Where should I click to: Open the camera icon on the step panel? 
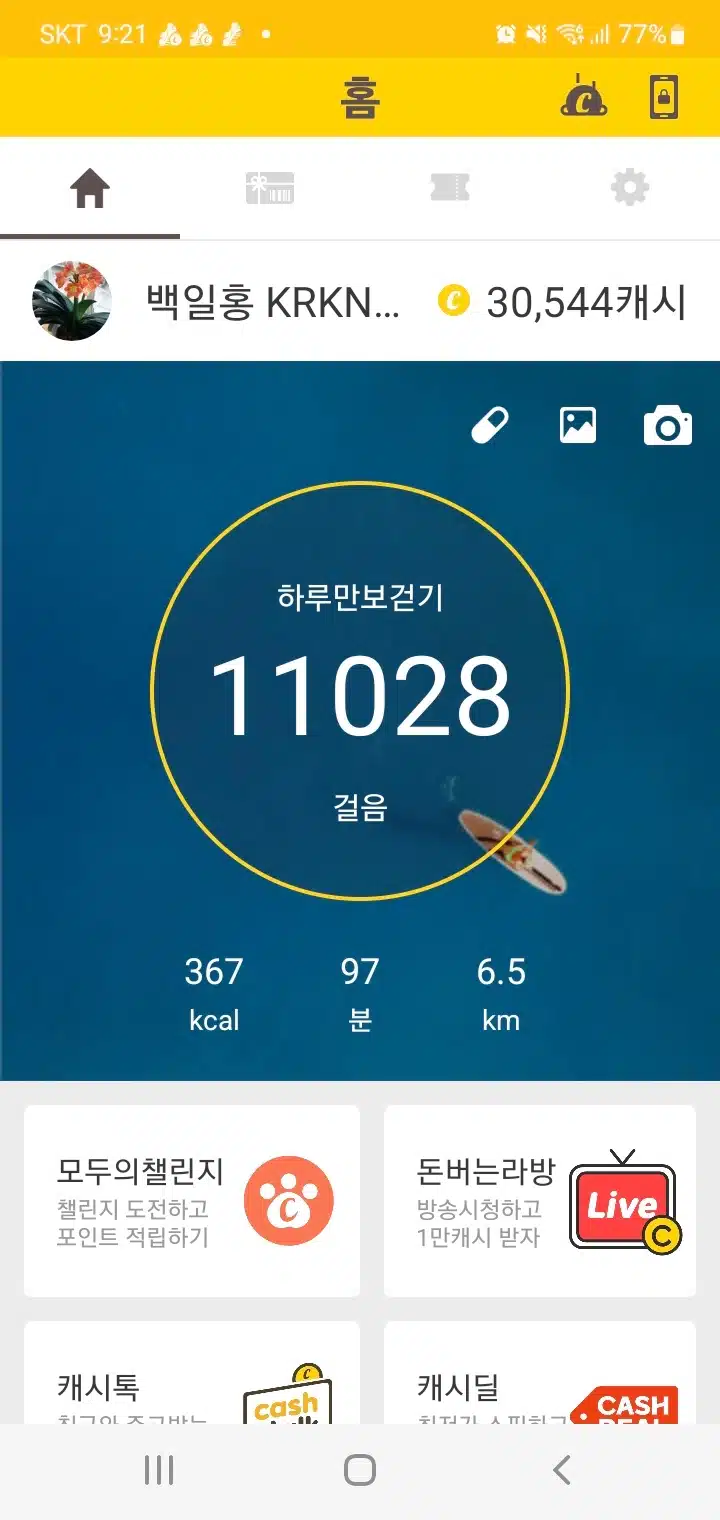click(x=667, y=426)
